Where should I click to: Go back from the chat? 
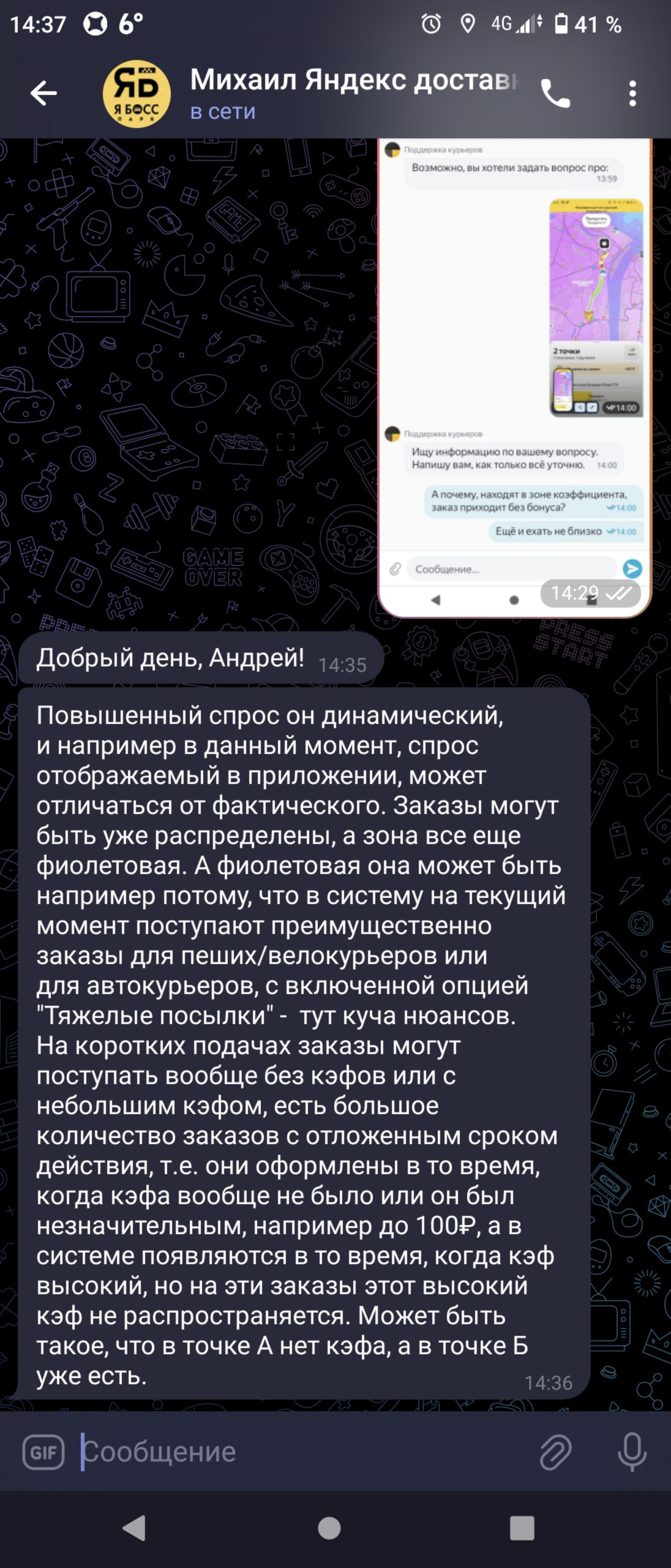pos(43,94)
